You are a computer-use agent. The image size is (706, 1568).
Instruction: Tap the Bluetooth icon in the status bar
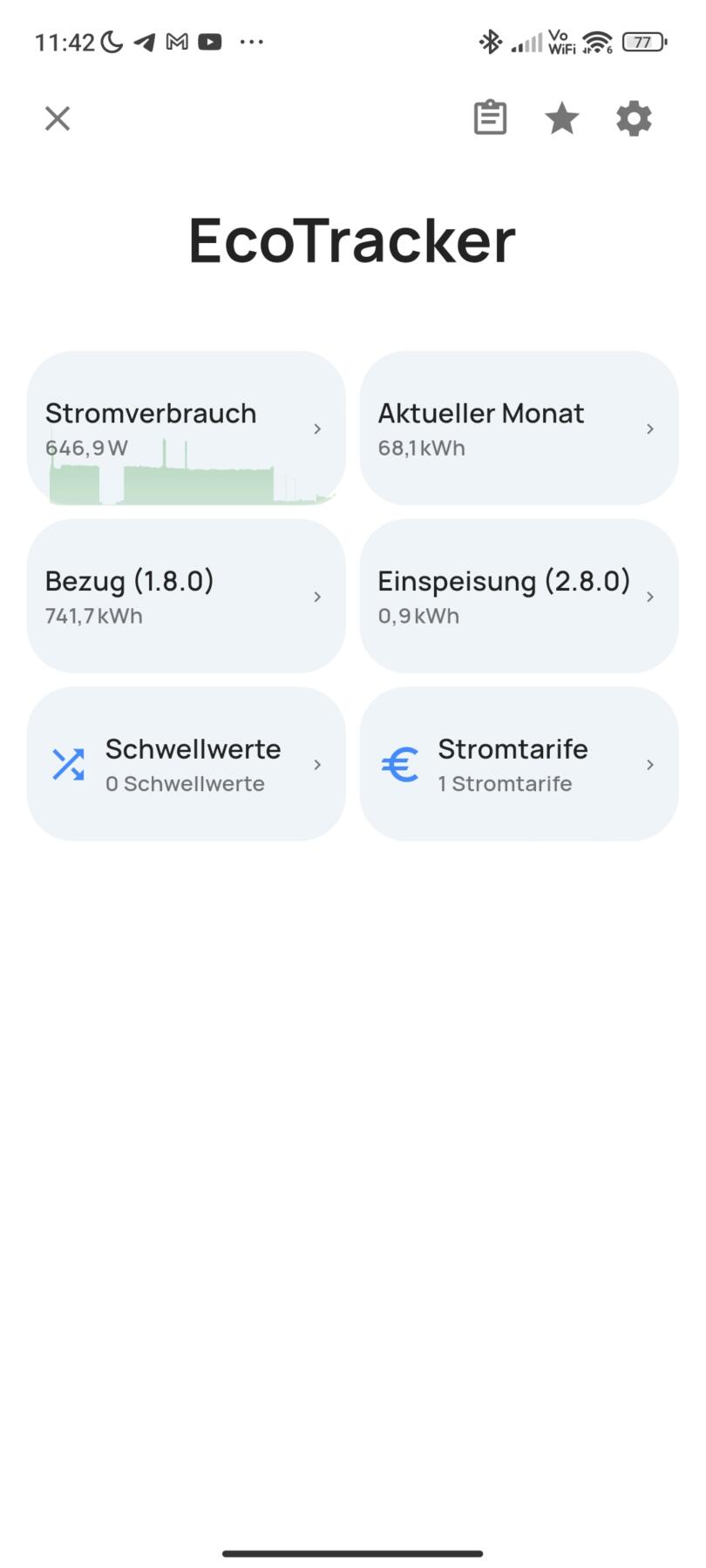491,41
